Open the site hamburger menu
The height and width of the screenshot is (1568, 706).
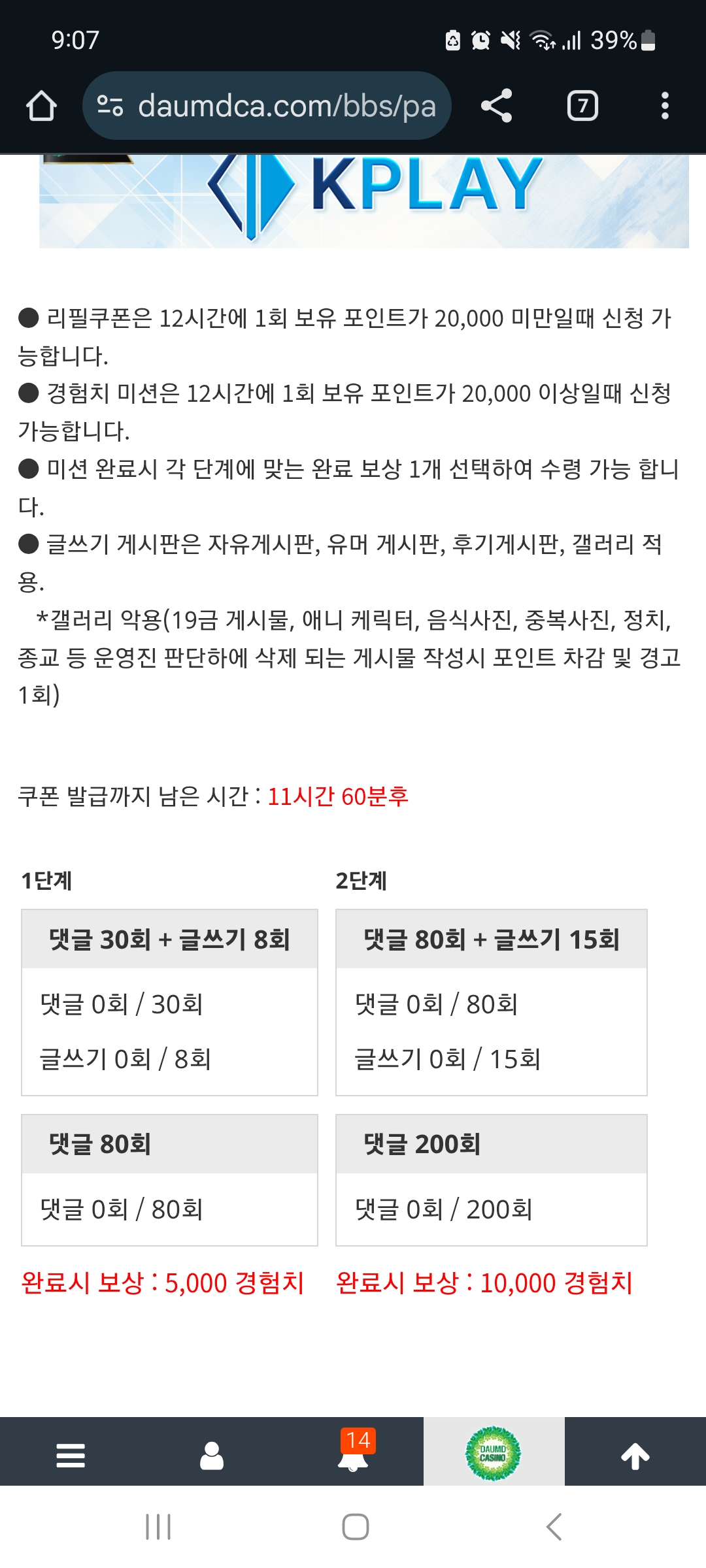[71, 1455]
